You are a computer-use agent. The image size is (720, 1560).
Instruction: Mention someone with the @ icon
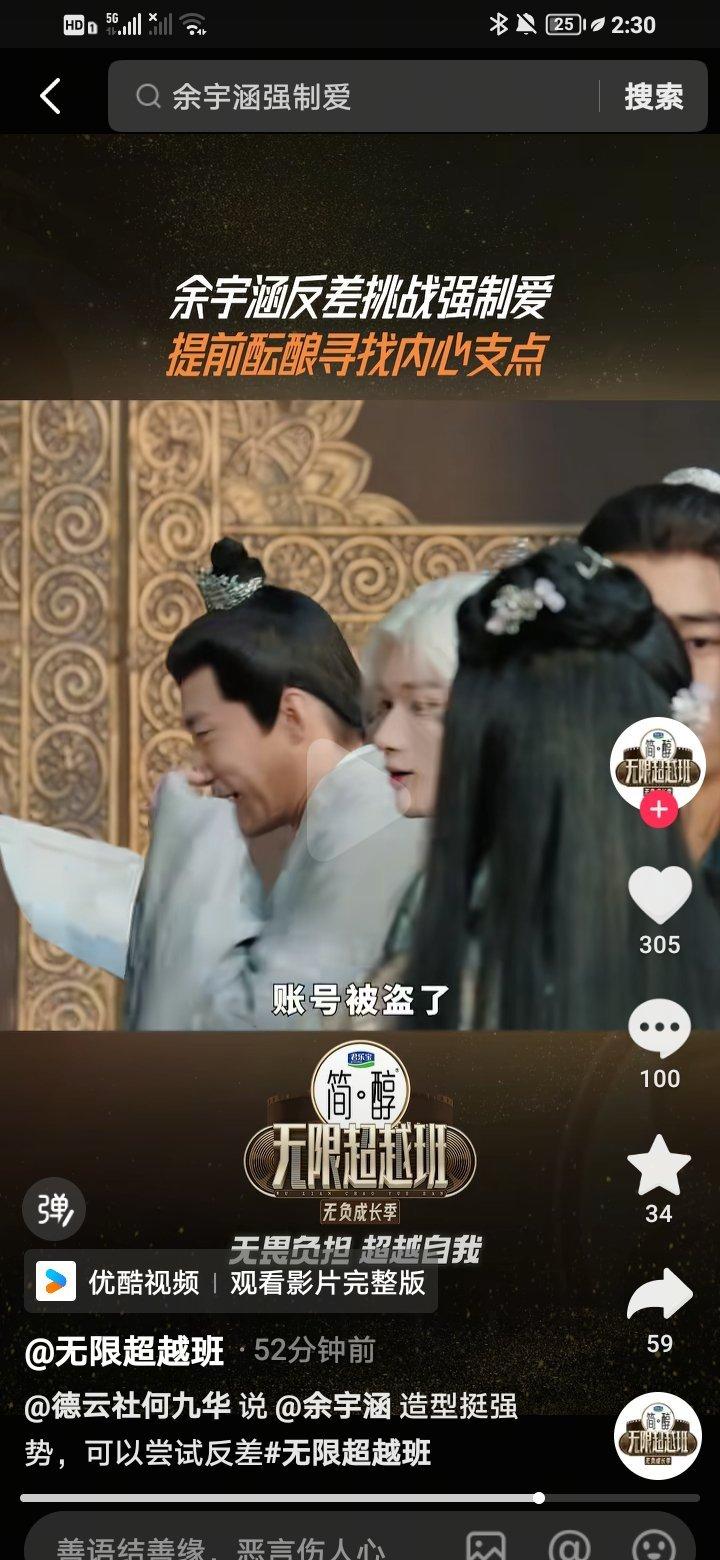(569, 1546)
